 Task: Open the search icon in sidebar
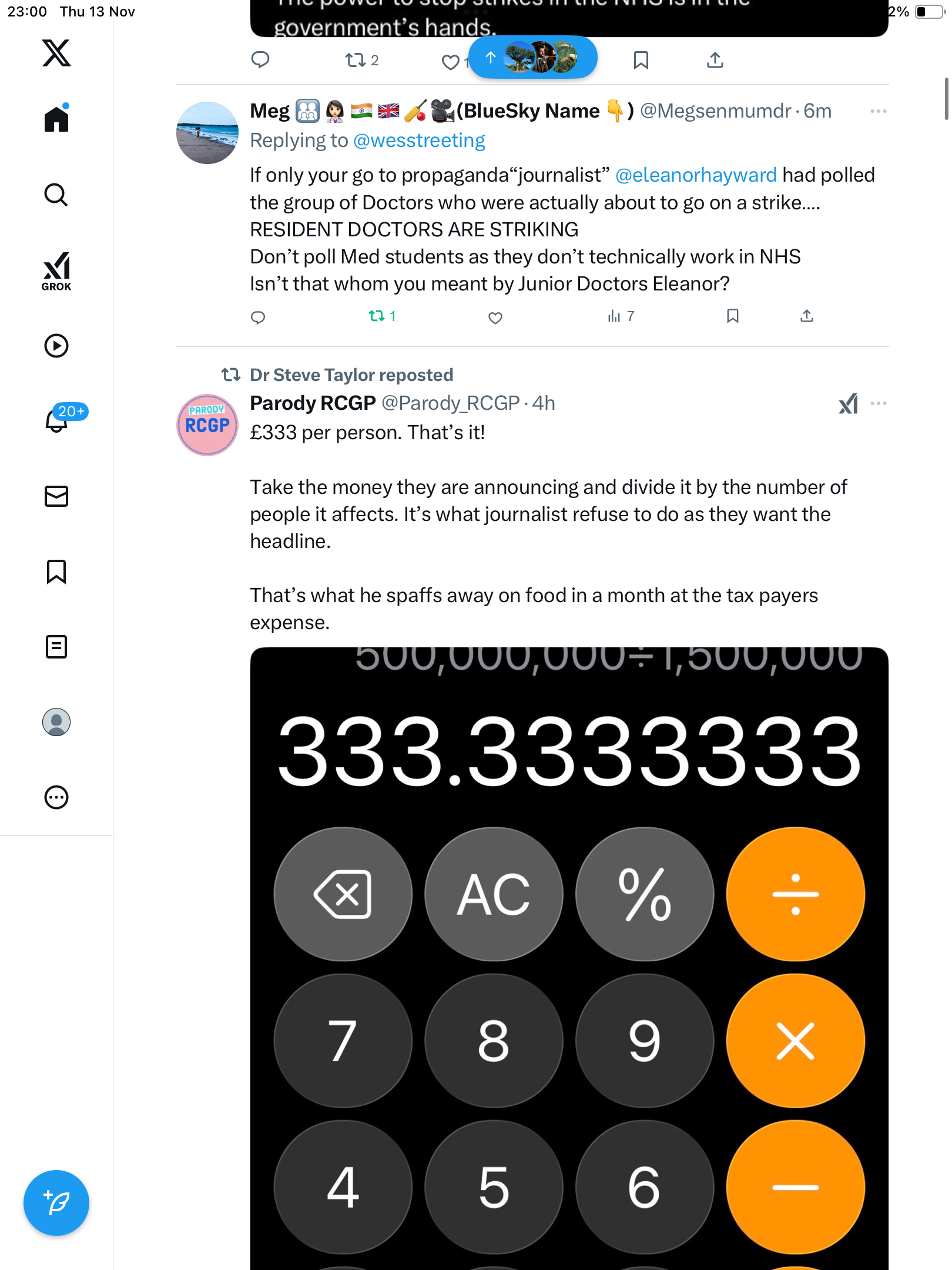point(56,195)
